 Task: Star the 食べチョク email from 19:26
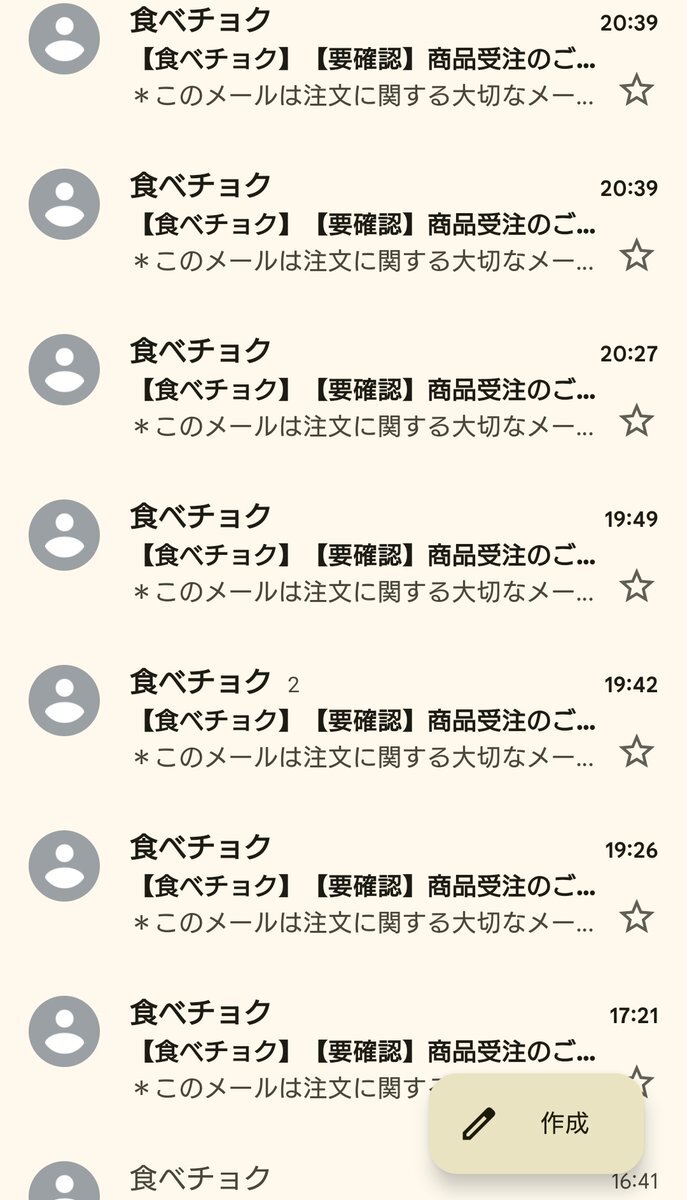(x=637, y=917)
